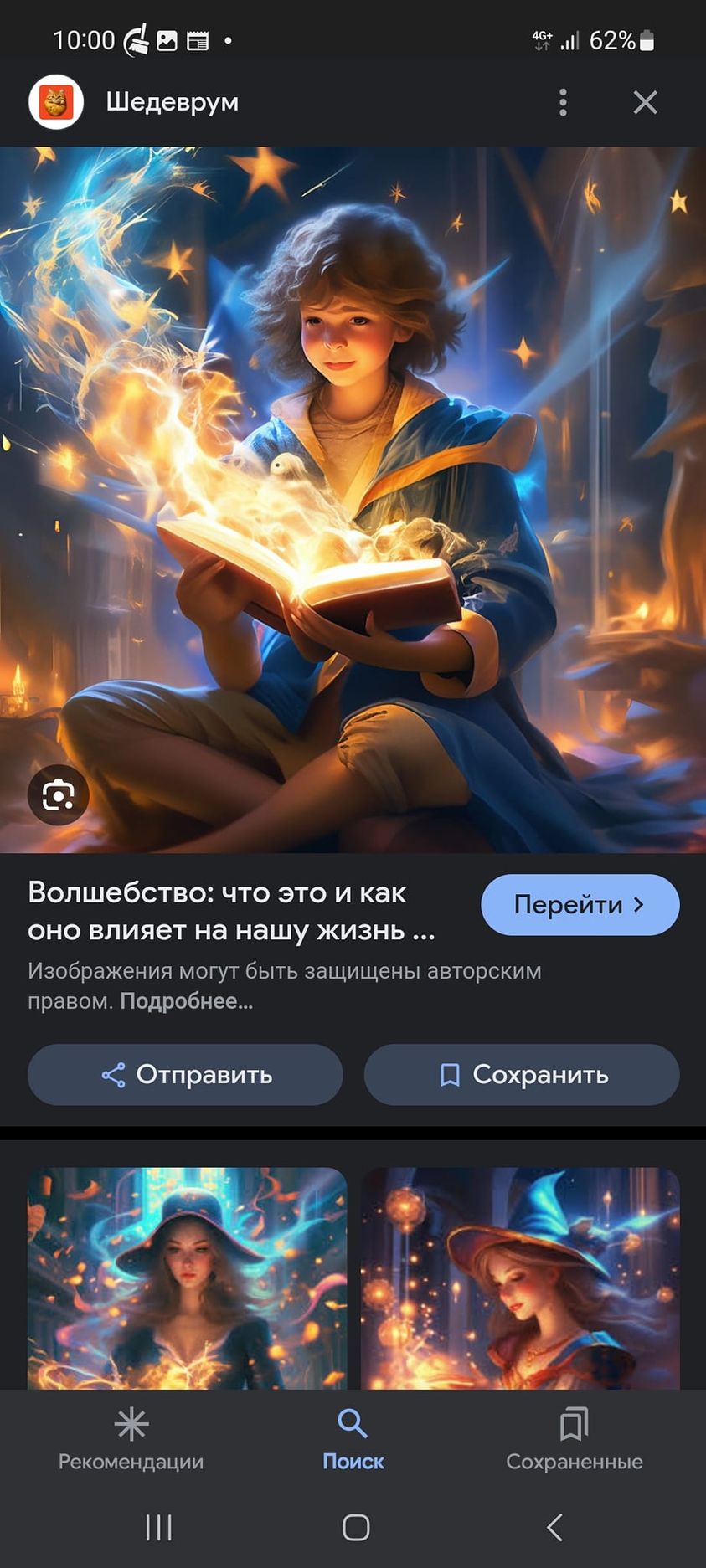Open the Подробнее… copyright link

pos(186,1001)
